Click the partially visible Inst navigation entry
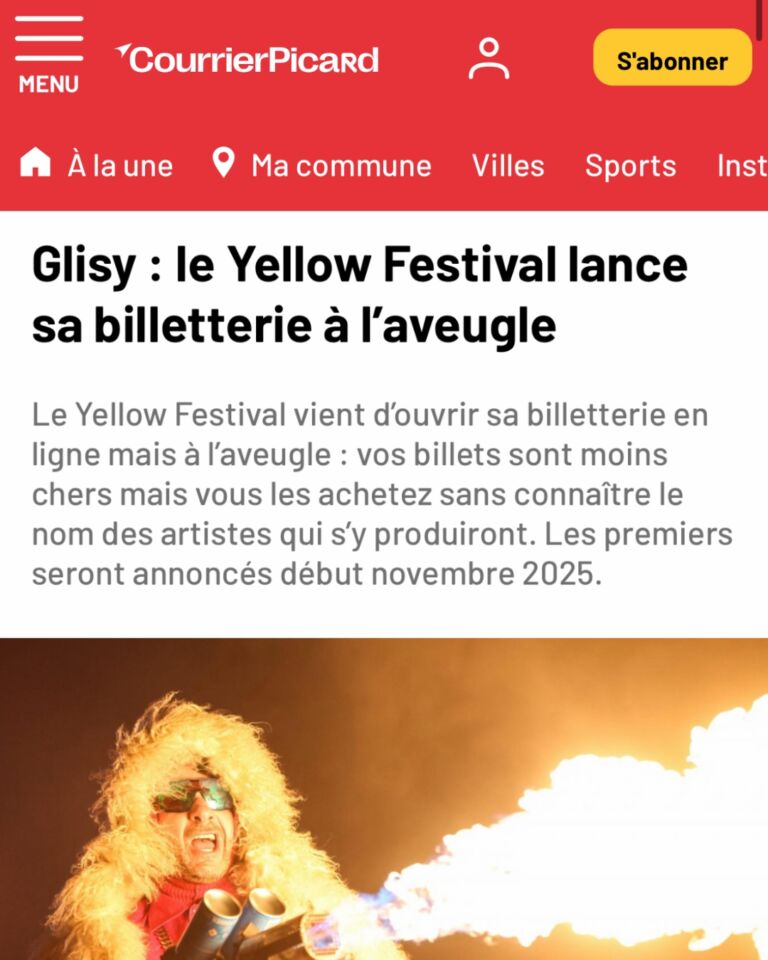 click(743, 165)
